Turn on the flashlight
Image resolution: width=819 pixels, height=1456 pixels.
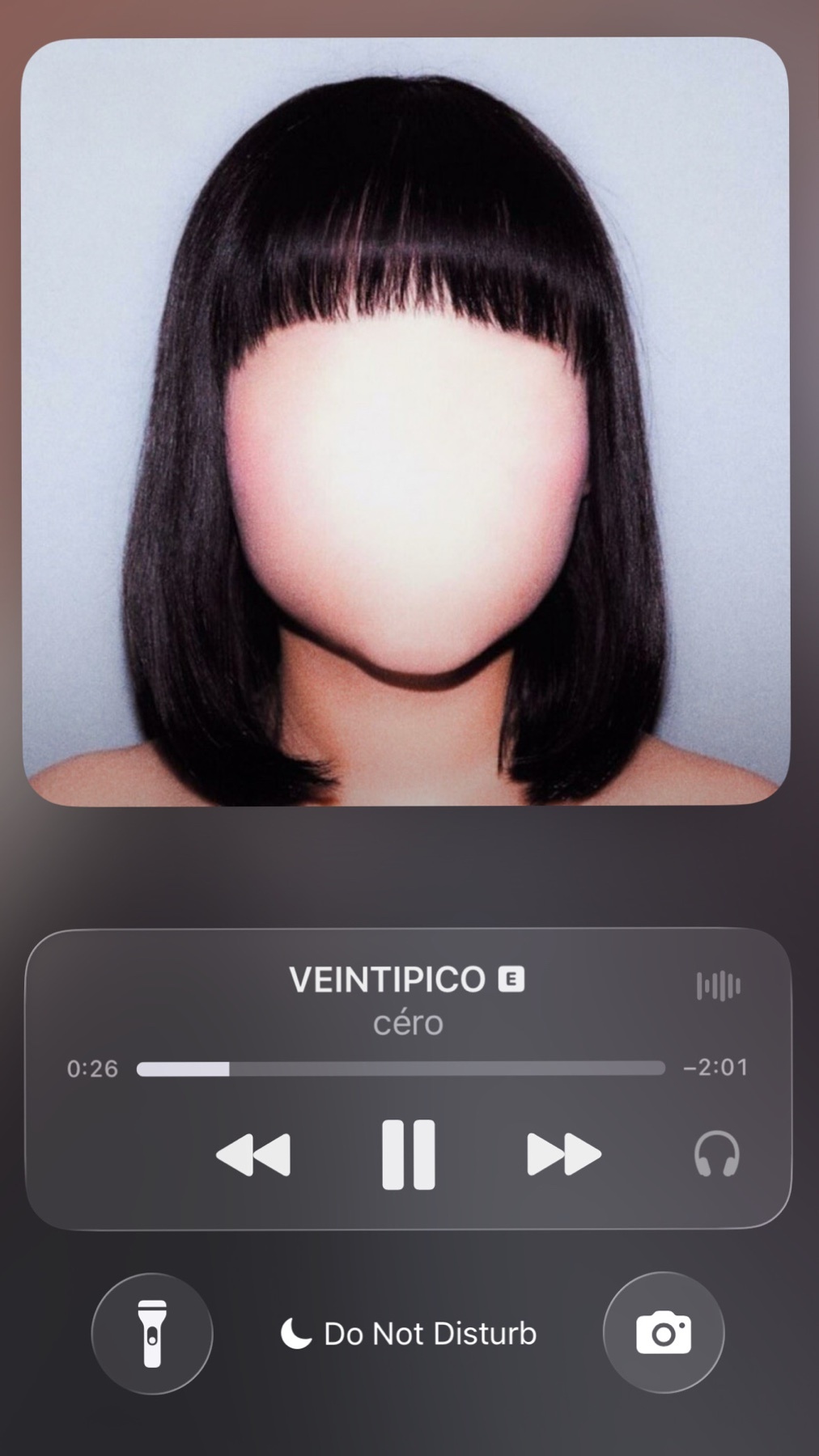[152, 1333]
